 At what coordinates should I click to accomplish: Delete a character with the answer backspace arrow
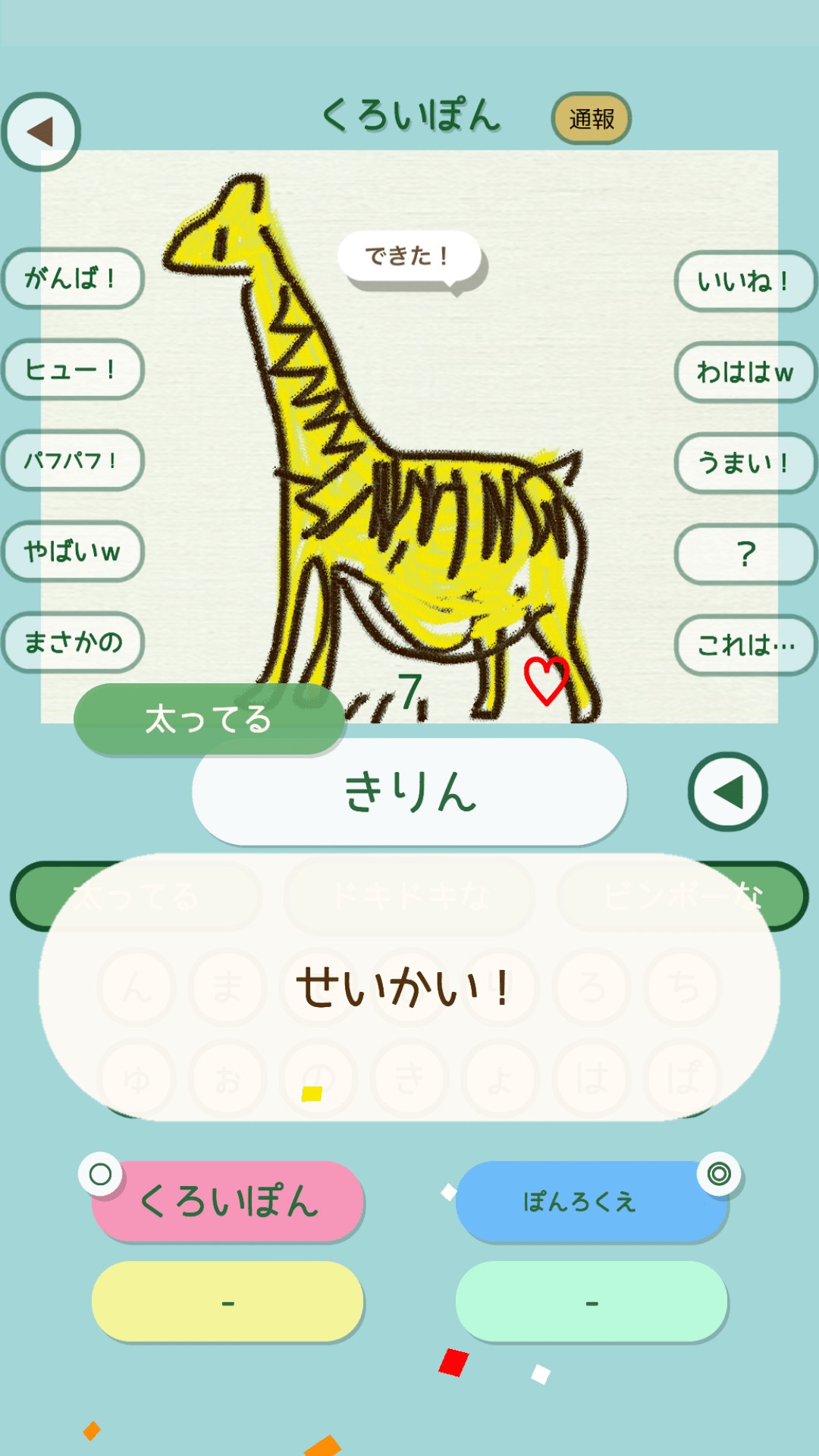coord(728,792)
